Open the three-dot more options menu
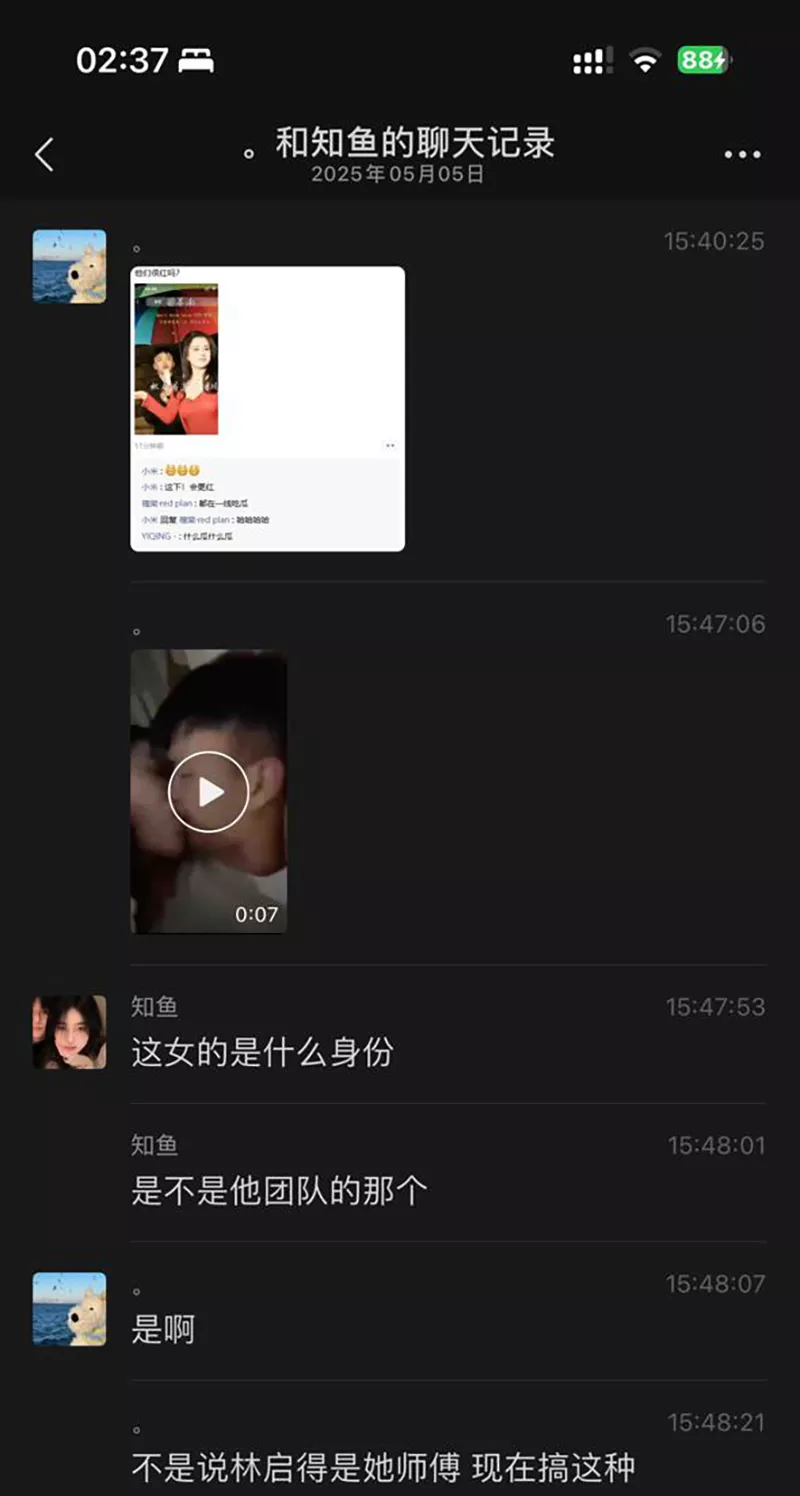This screenshot has width=800, height=1496. [742, 155]
